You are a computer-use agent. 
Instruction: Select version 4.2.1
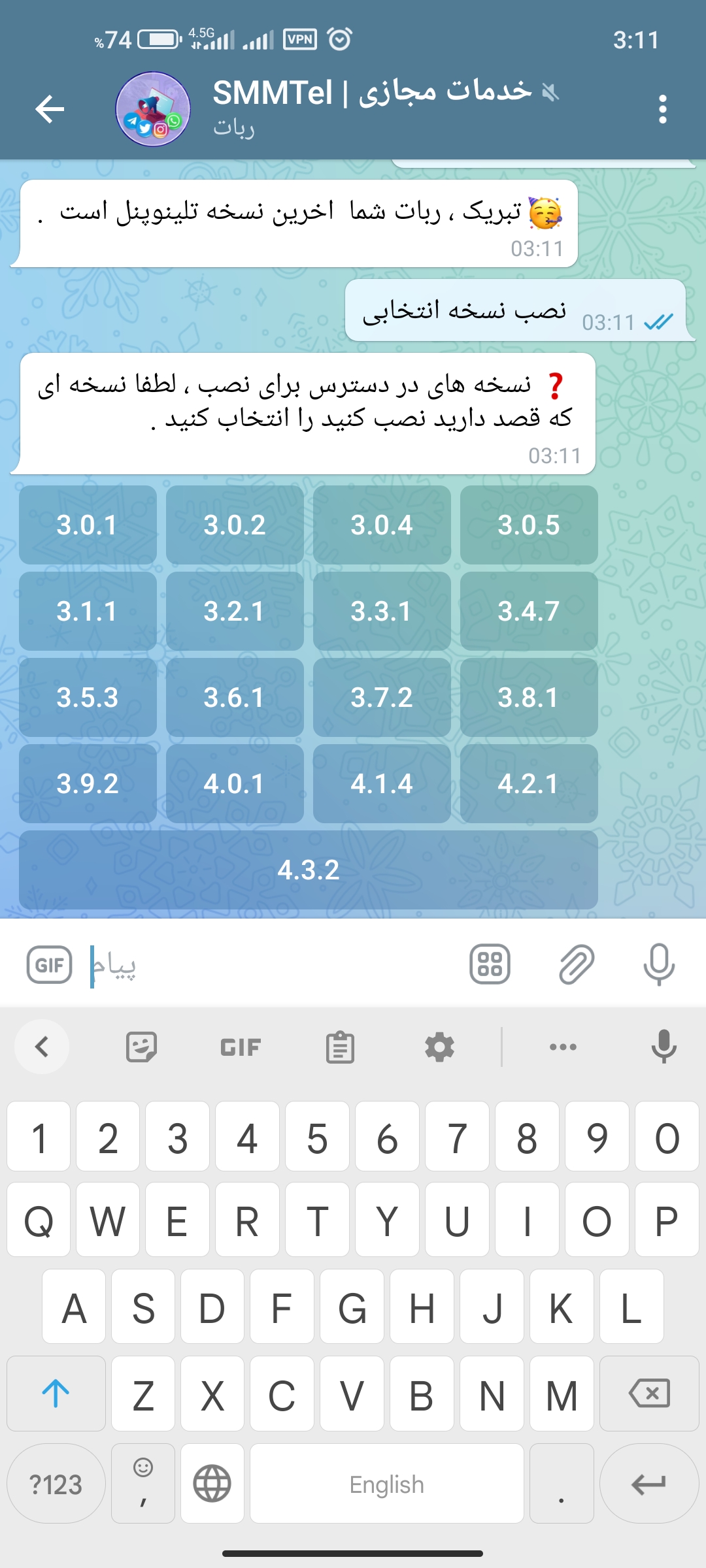pos(529,783)
